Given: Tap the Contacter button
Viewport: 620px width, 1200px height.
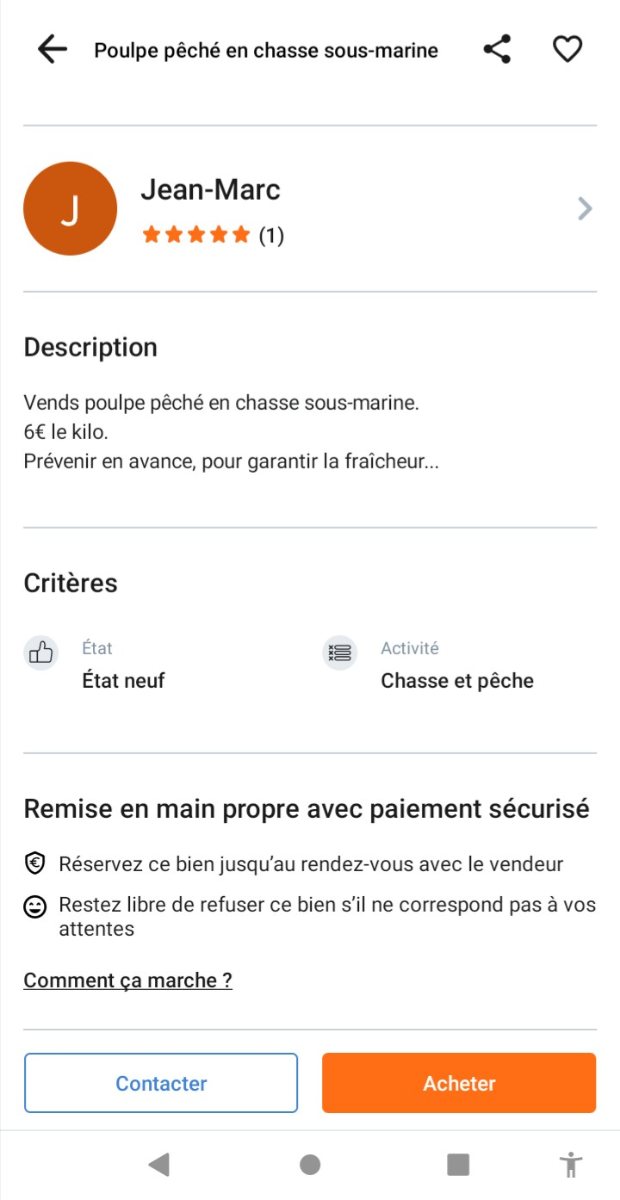Looking at the screenshot, I should (x=161, y=1083).
